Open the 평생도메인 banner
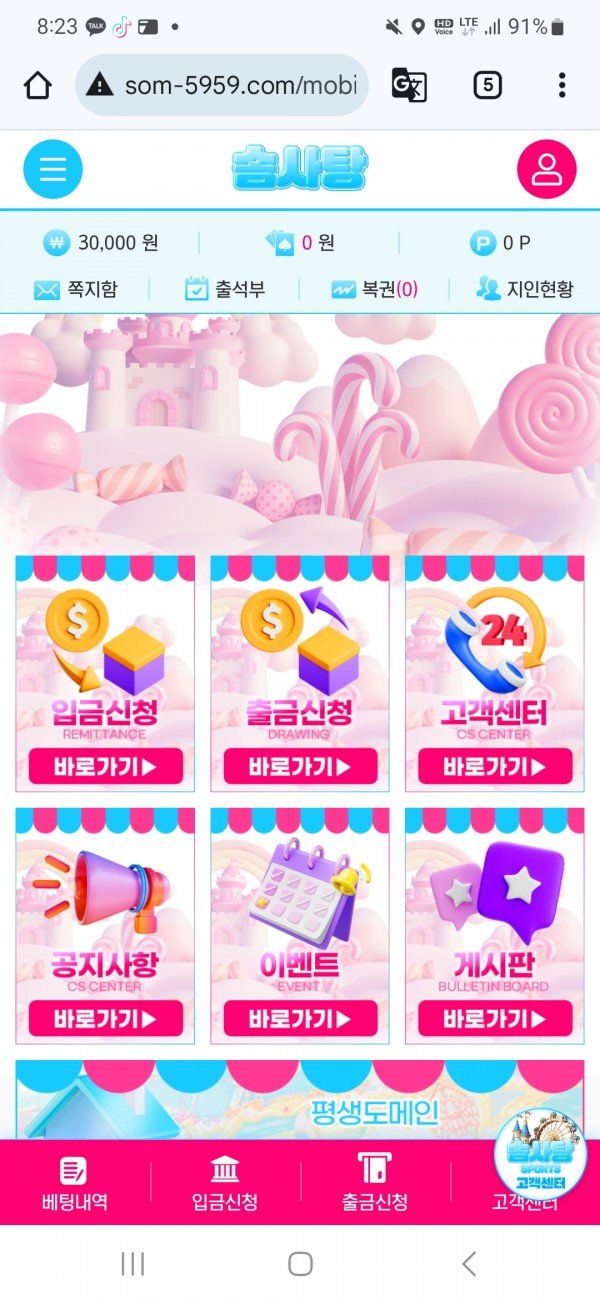 coord(300,1110)
